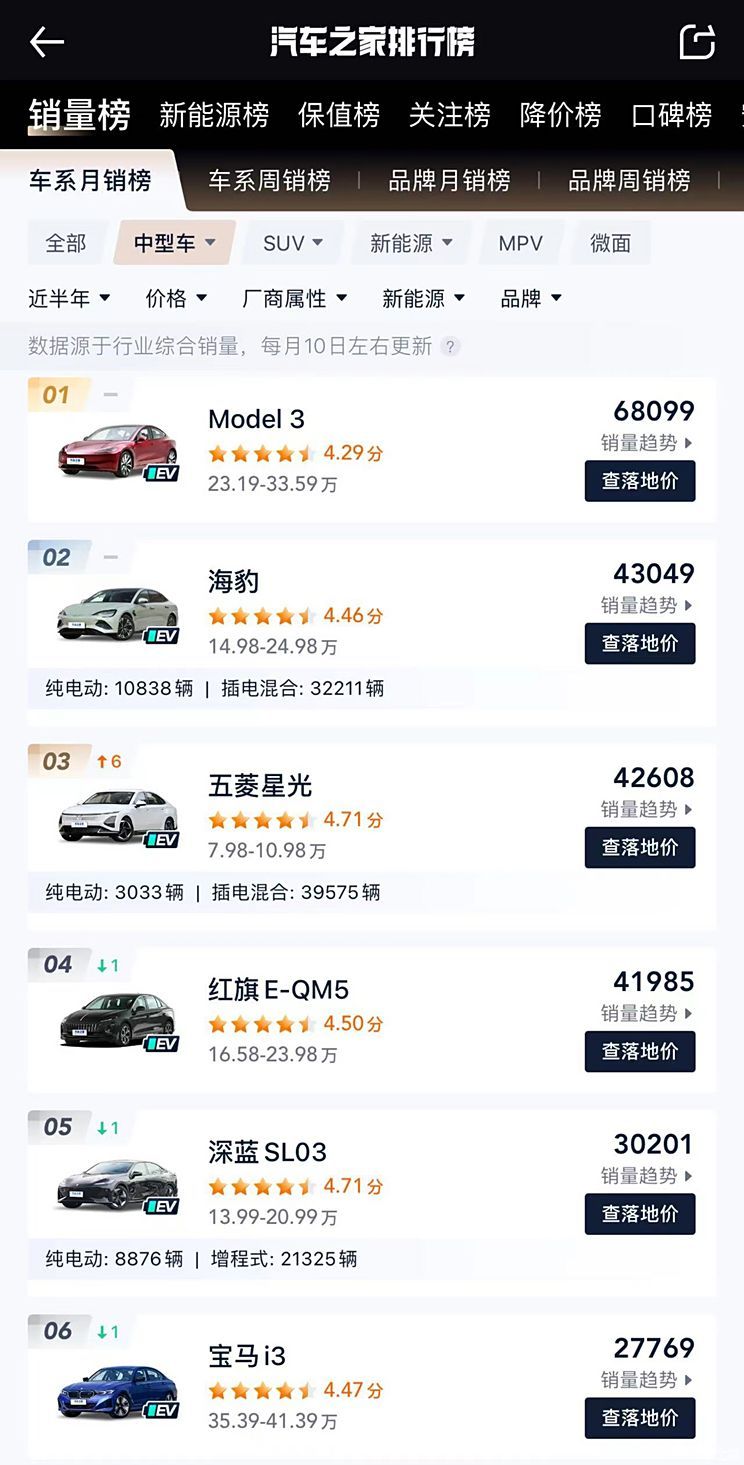Viewport: 744px width, 1465px height.
Task: Tap 查落地价 for Model 3
Action: pyautogui.click(x=640, y=481)
